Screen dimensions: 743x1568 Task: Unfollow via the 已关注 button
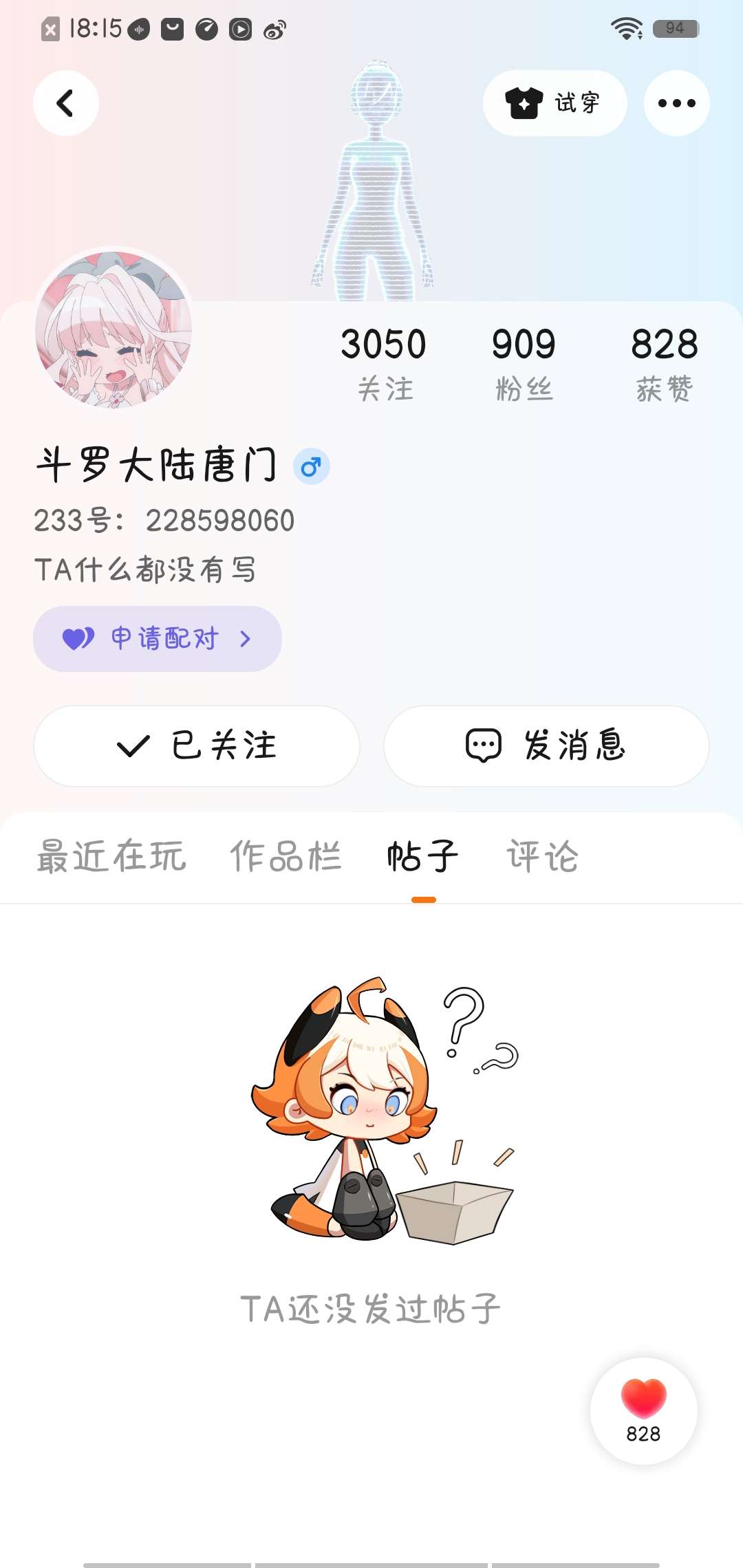197,746
